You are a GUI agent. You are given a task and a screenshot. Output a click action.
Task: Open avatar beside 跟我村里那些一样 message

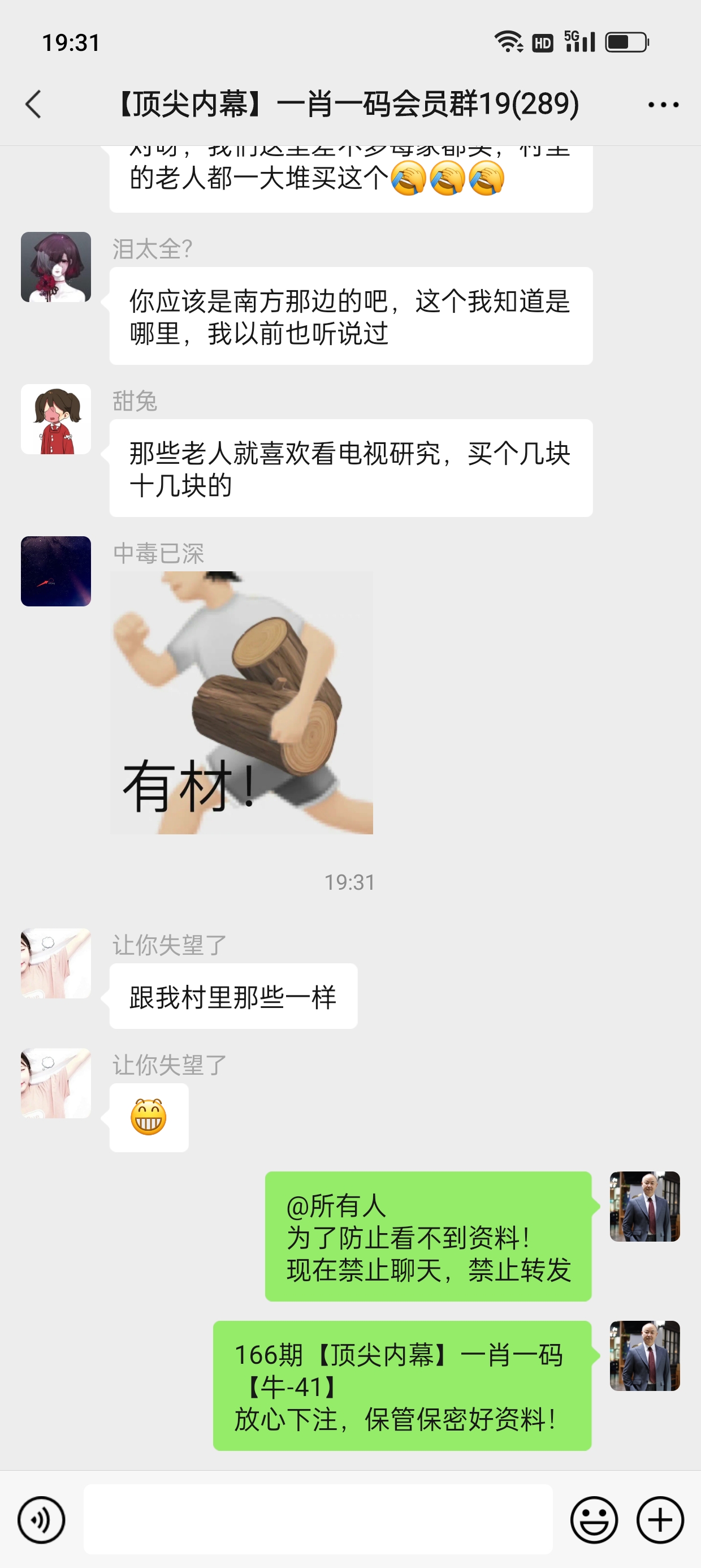pos(56,963)
